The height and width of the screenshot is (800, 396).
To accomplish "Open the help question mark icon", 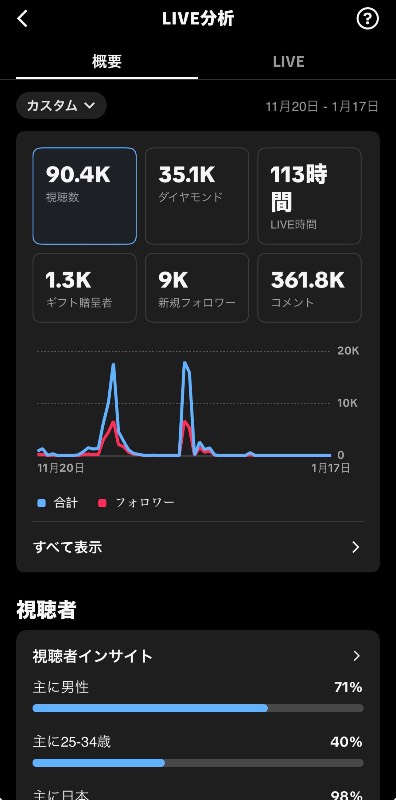I will tap(367, 19).
